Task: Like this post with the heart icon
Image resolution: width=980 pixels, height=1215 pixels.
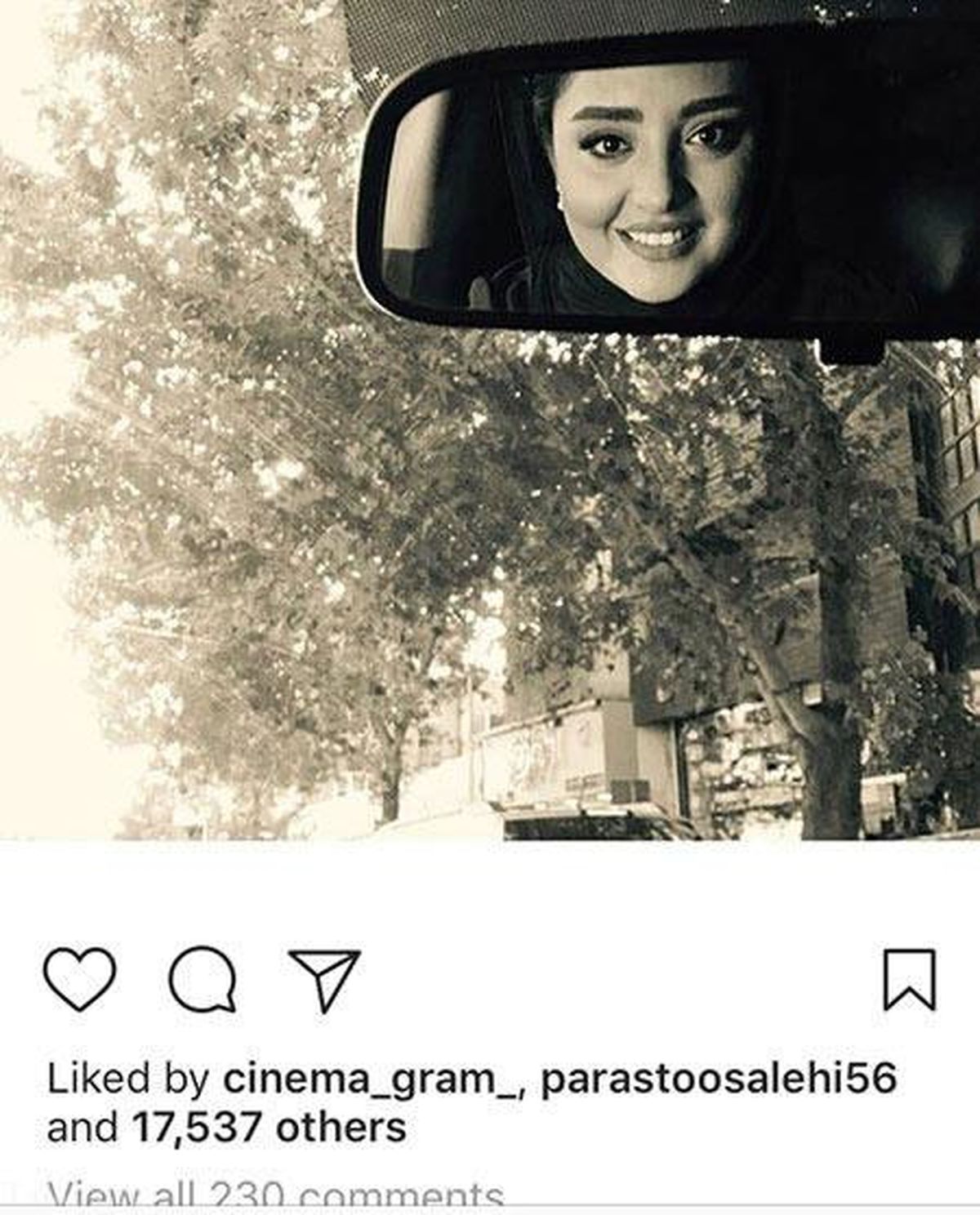Action: (x=79, y=979)
